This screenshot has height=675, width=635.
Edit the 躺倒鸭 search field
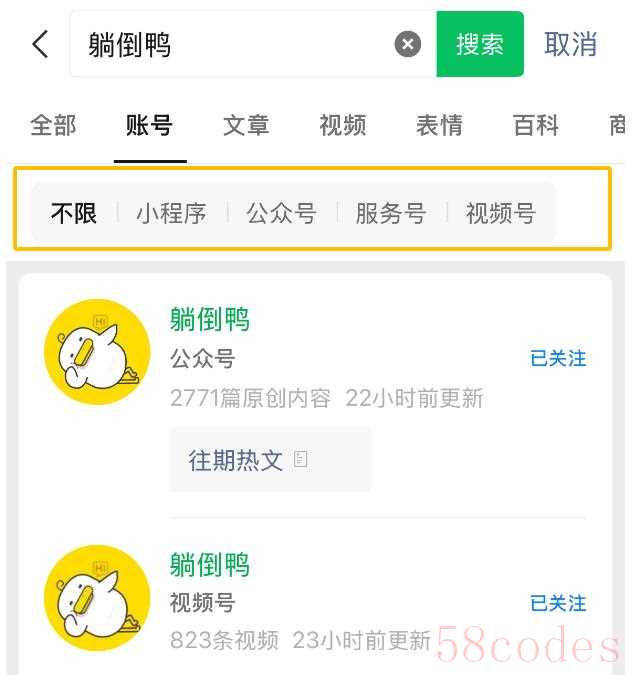(230, 45)
